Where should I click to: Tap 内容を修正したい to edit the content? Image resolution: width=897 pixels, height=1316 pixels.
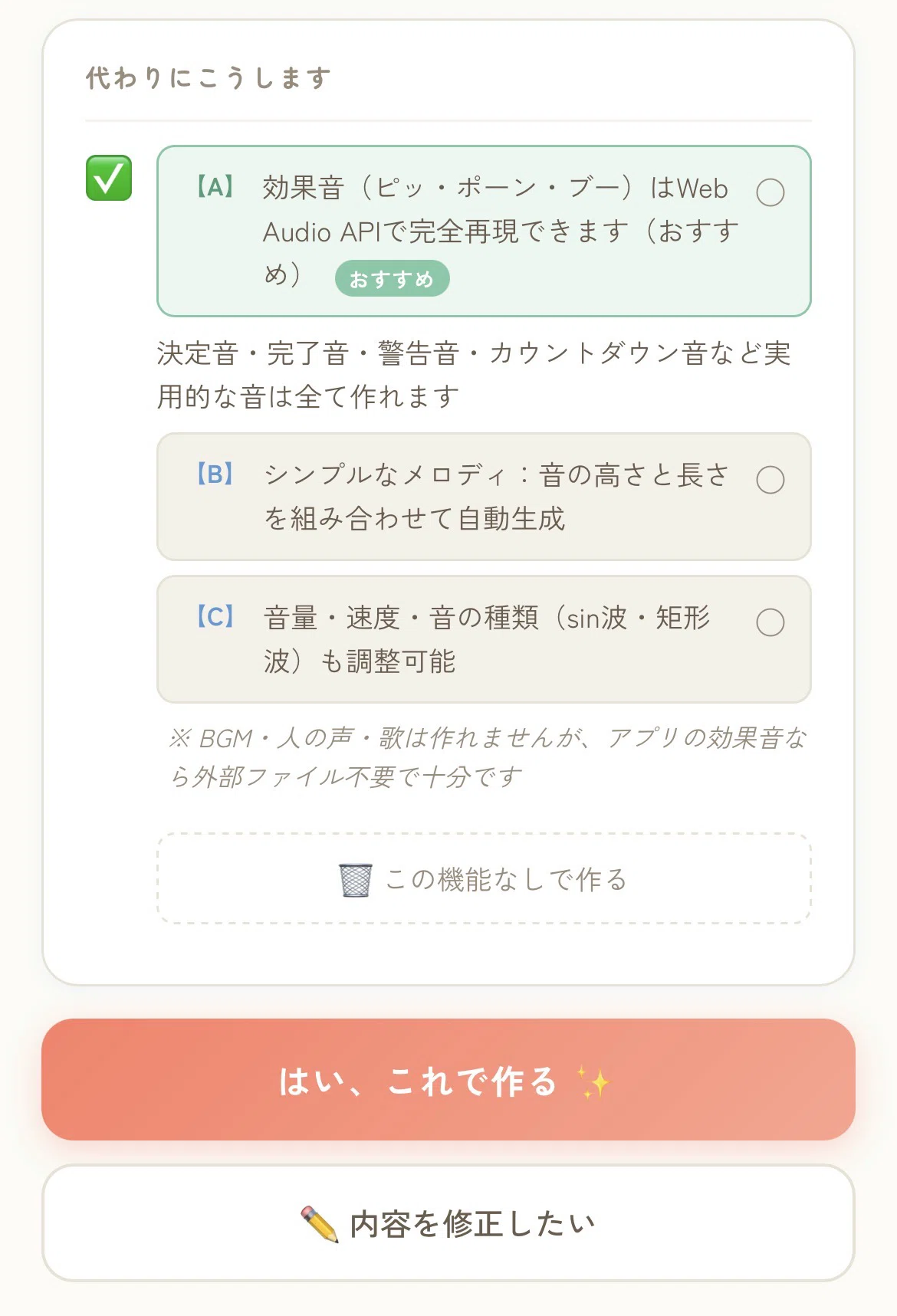pos(449,1223)
